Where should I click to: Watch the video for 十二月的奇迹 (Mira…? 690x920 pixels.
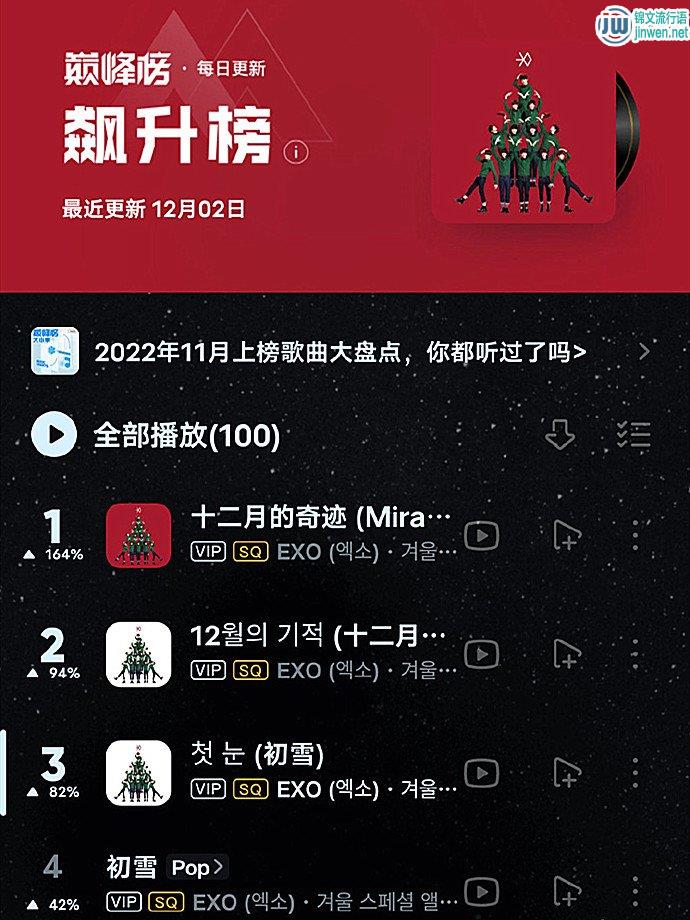click(482, 536)
